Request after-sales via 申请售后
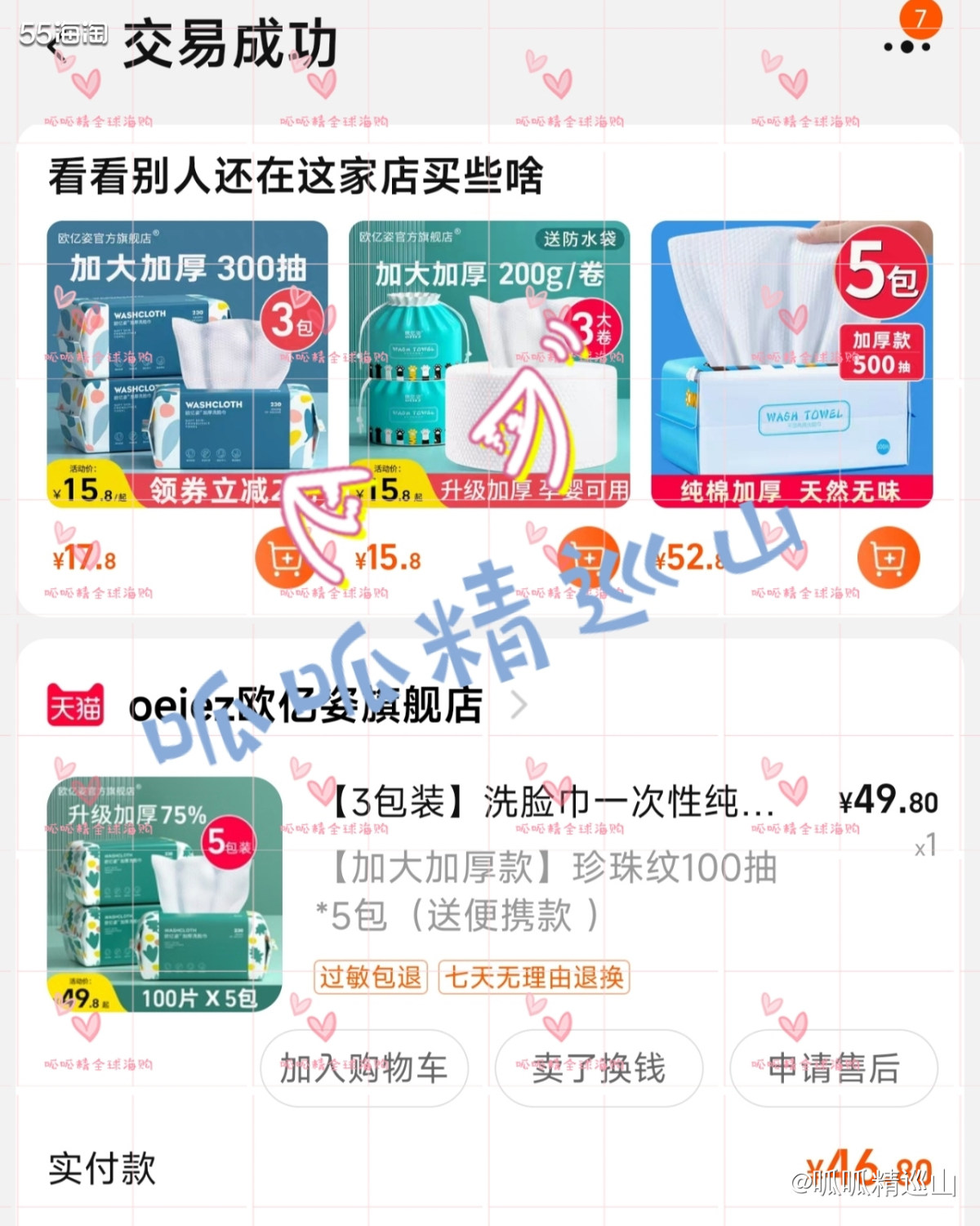 (833, 1068)
